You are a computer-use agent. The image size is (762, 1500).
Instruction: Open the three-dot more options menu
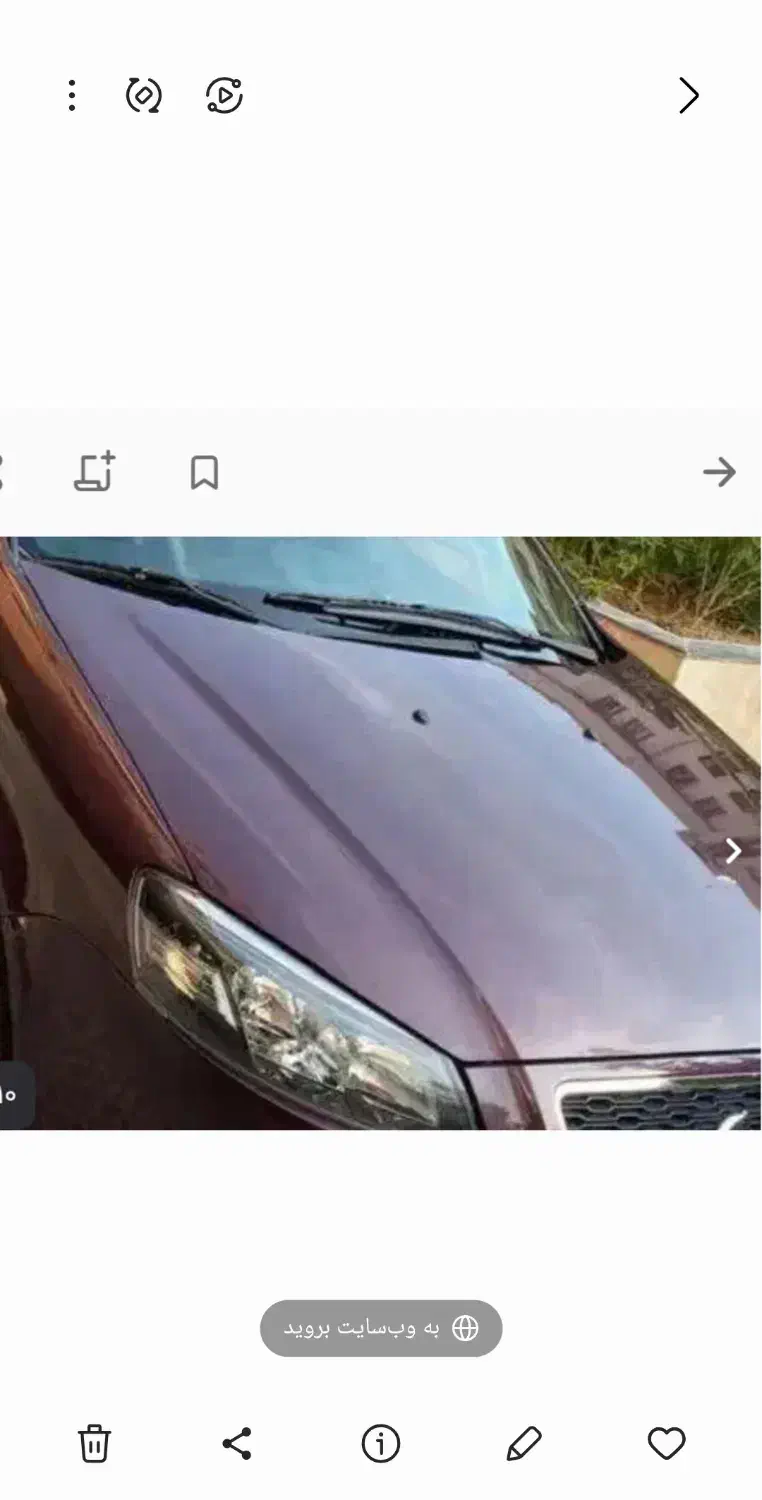(72, 96)
